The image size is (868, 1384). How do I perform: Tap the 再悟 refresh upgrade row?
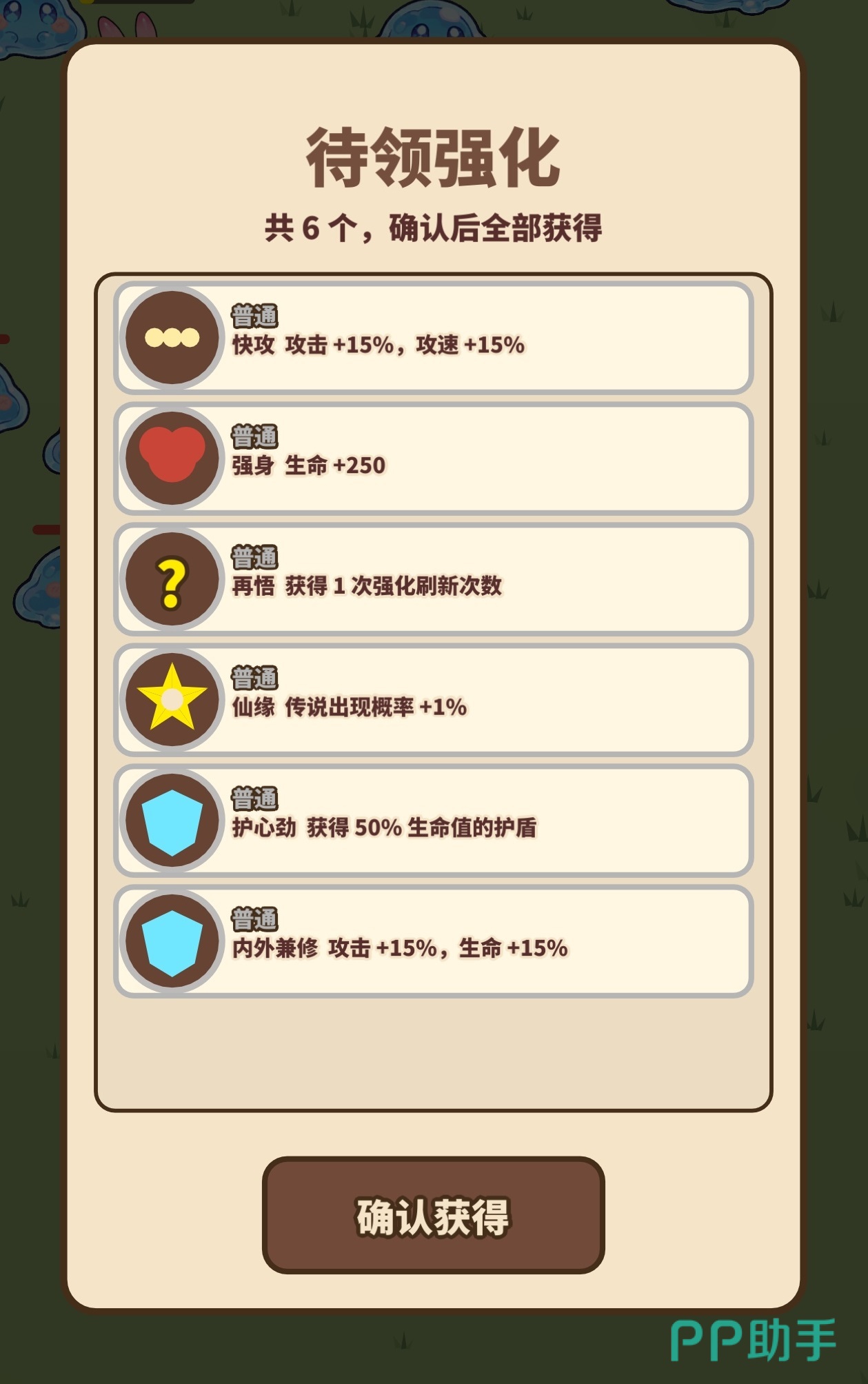pyautogui.click(x=434, y=579)
